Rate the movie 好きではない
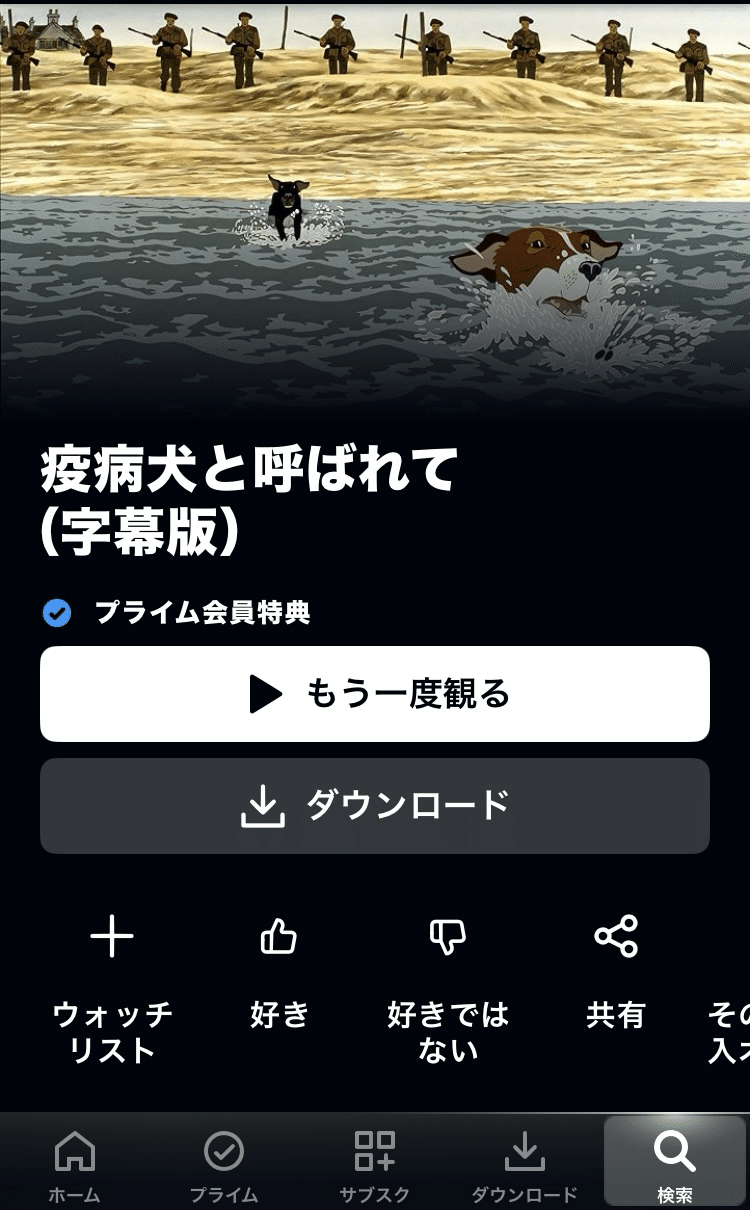 pyautogui.click(x=447, y=988)
